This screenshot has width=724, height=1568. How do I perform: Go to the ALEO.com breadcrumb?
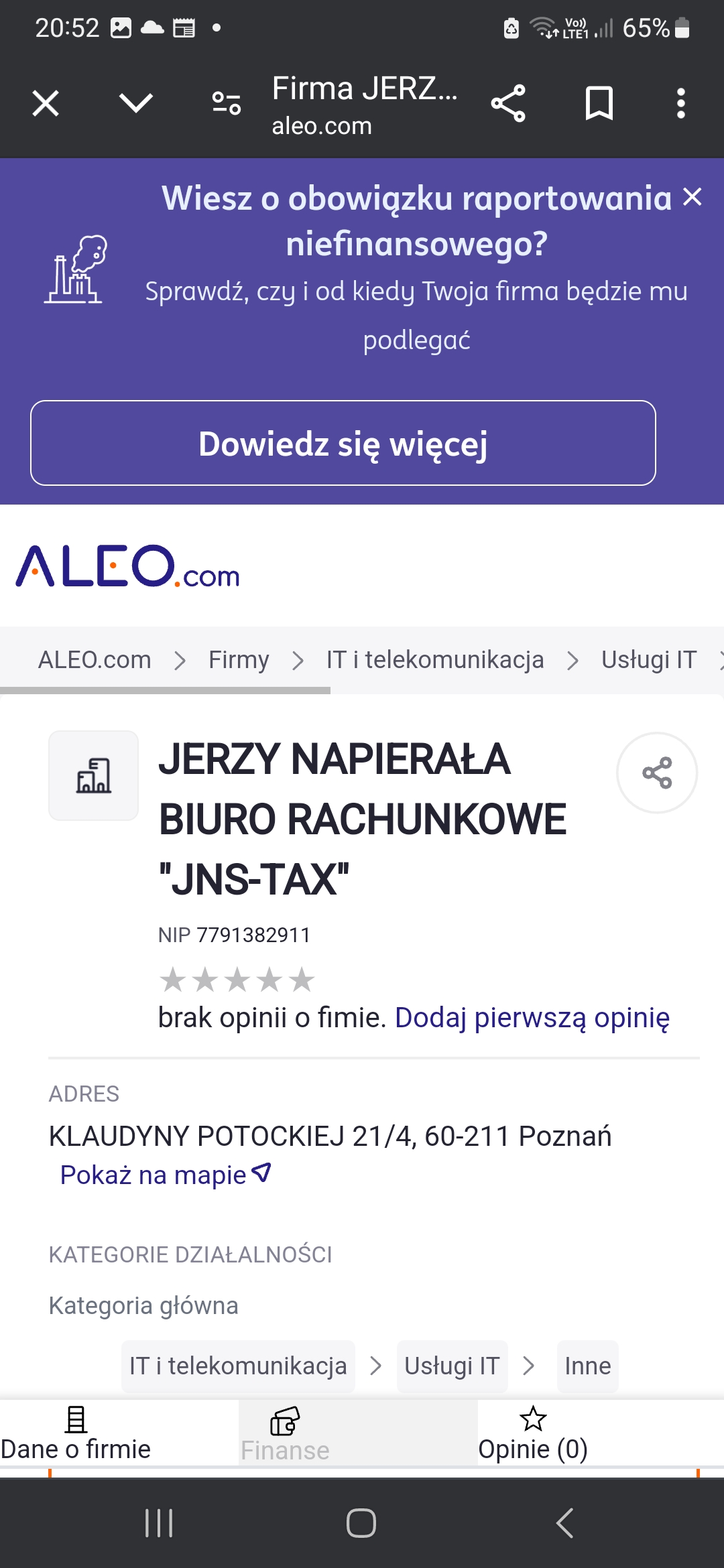95,660
